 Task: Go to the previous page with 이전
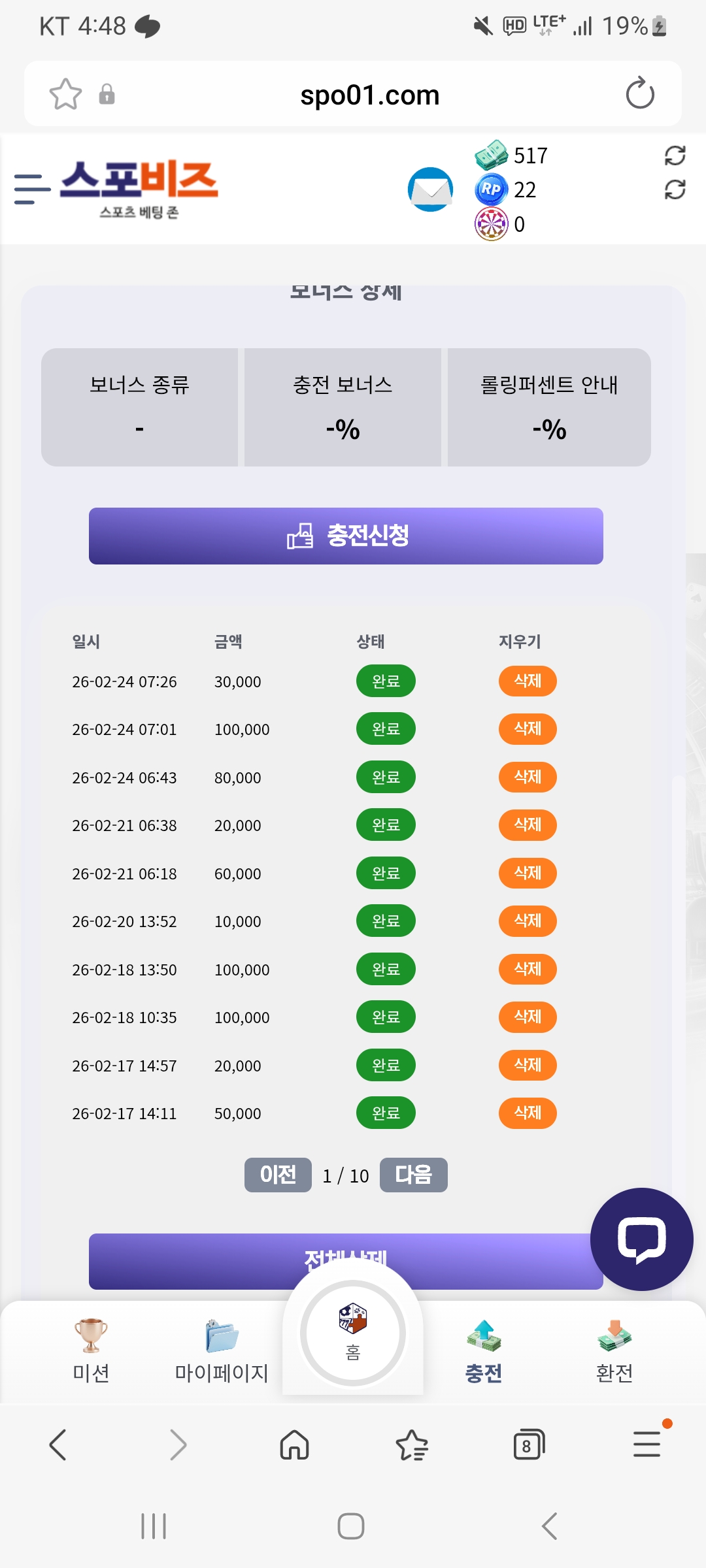(278, 1175)
